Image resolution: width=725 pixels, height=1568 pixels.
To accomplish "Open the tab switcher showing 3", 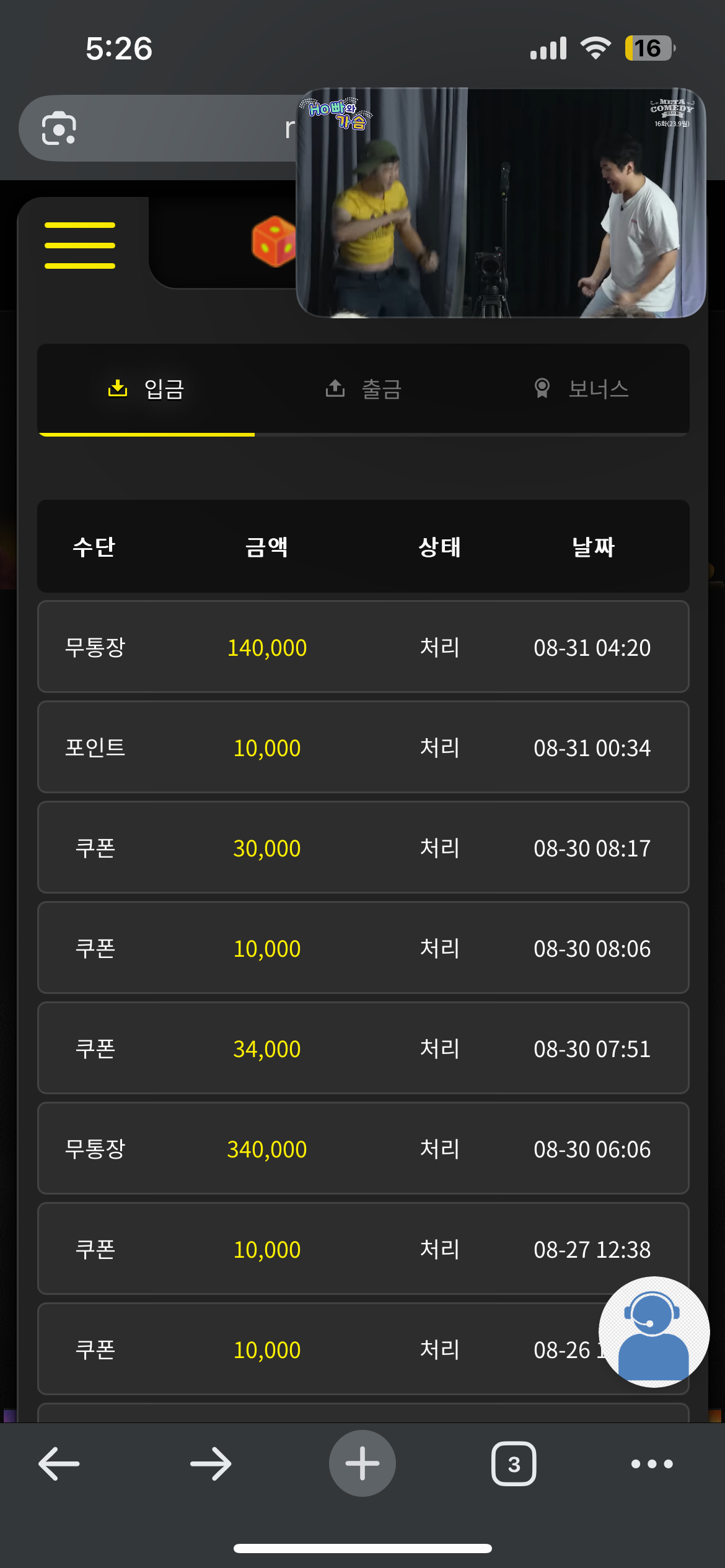I will click(514, 1464).
